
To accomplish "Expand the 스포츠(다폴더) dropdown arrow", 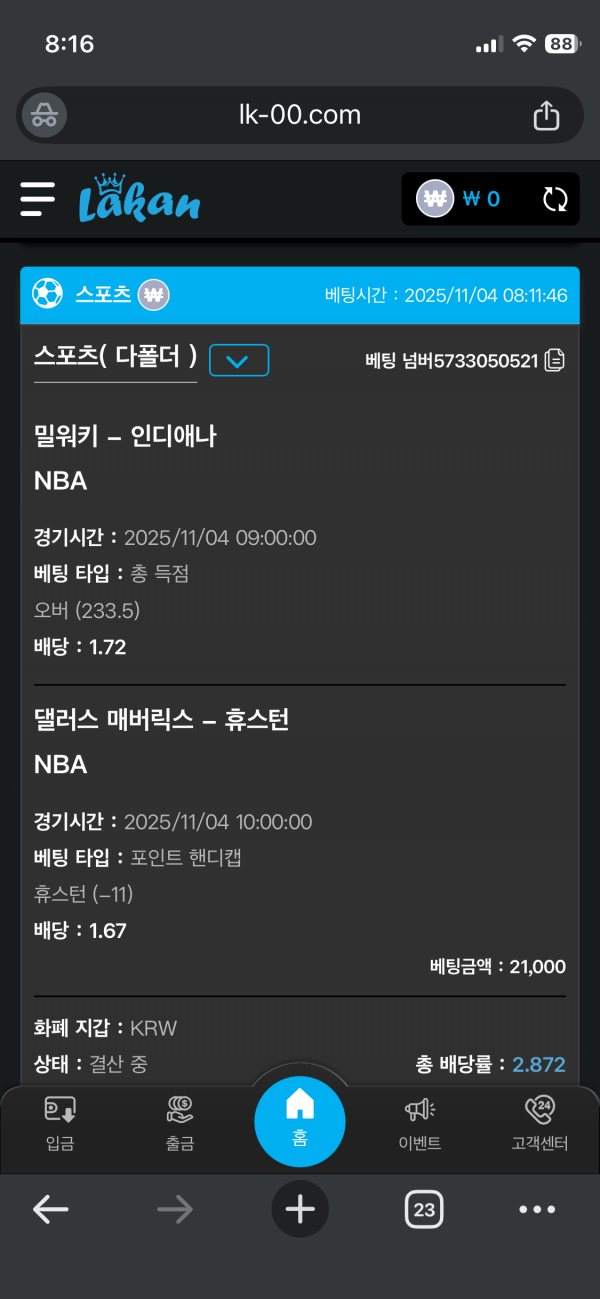I will pos(238,360).
